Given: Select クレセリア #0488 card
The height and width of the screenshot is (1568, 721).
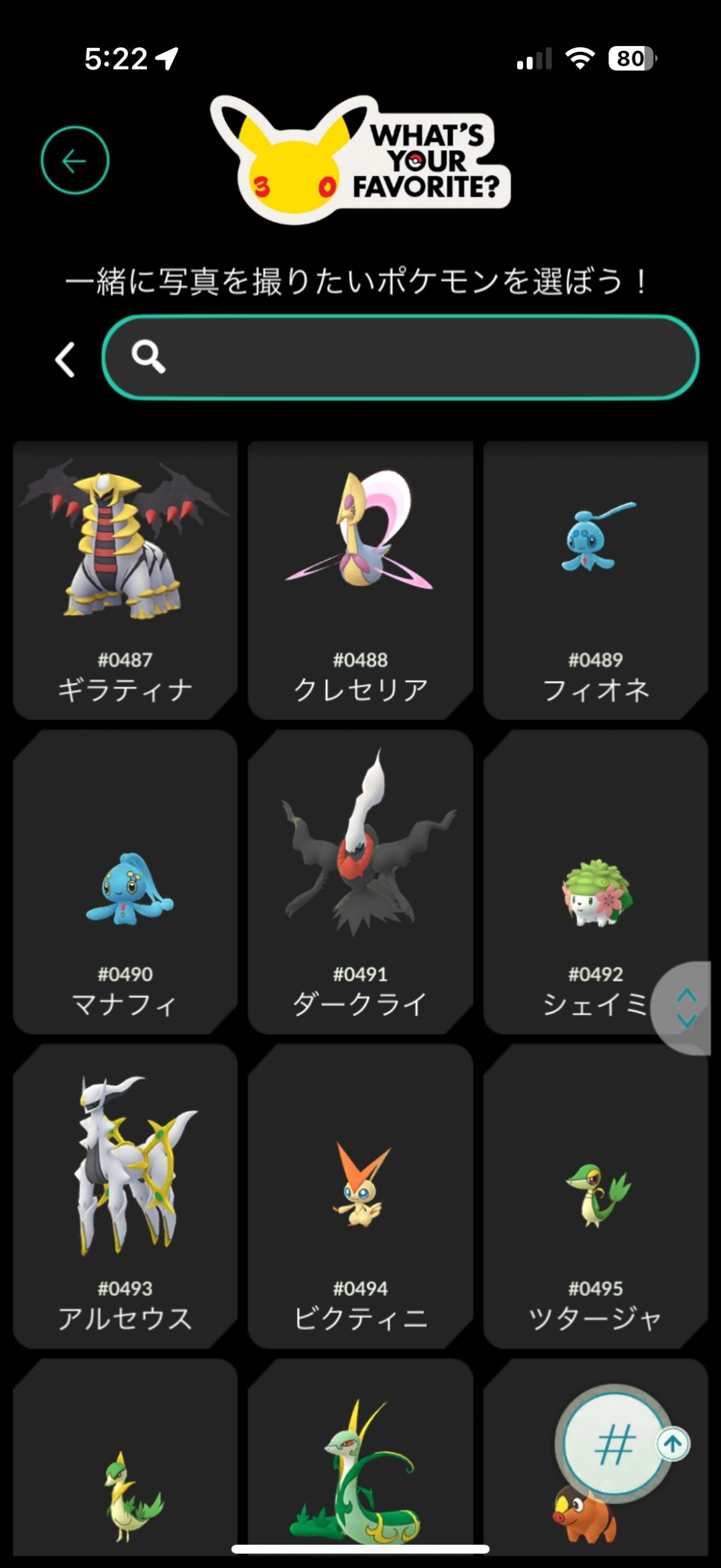Looking at the screenshot, I should (360, 579).
